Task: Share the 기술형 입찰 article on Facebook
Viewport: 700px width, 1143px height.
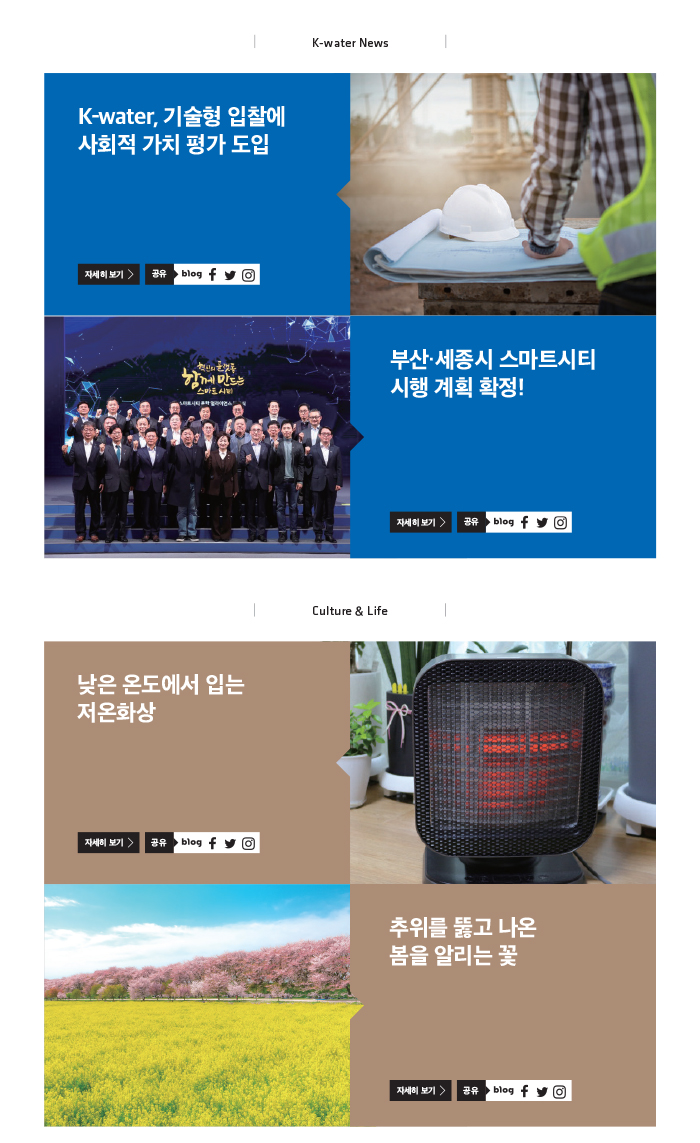Action: [x=213, y=275]
